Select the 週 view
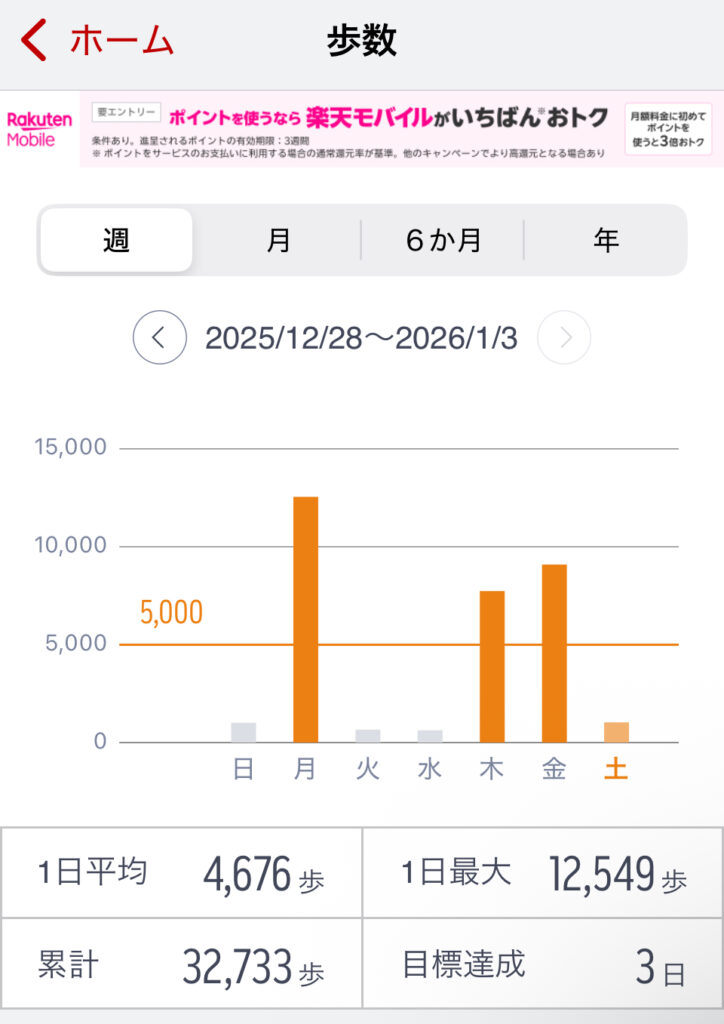This screenshot has height=1024, width=724. (x=117, y=240)
